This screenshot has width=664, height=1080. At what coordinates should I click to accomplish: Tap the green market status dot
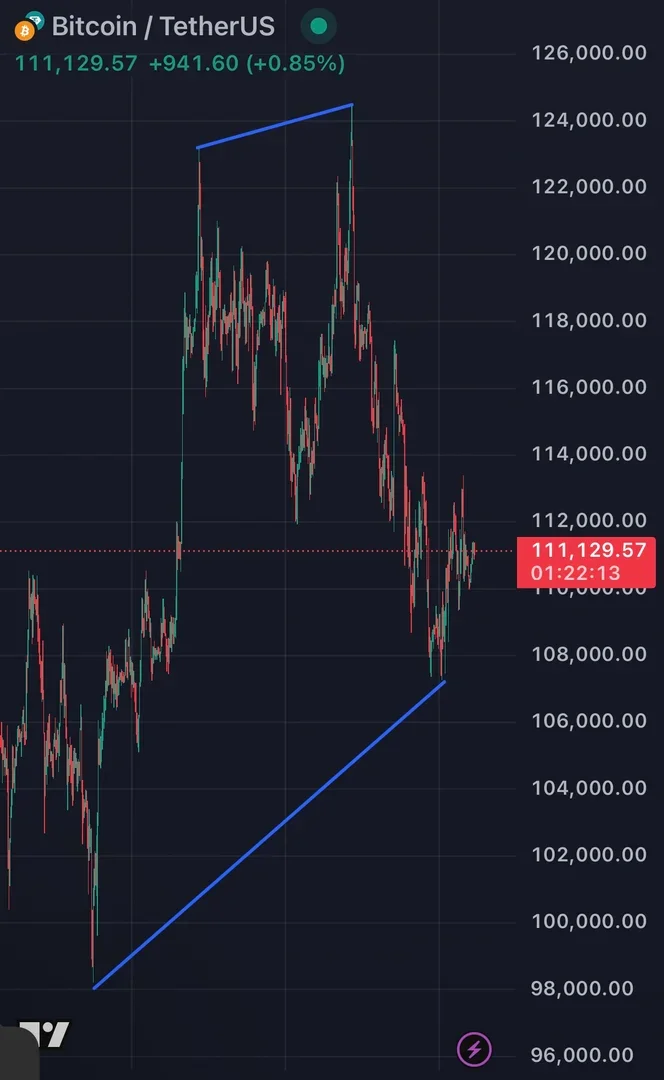pos(318,27)
